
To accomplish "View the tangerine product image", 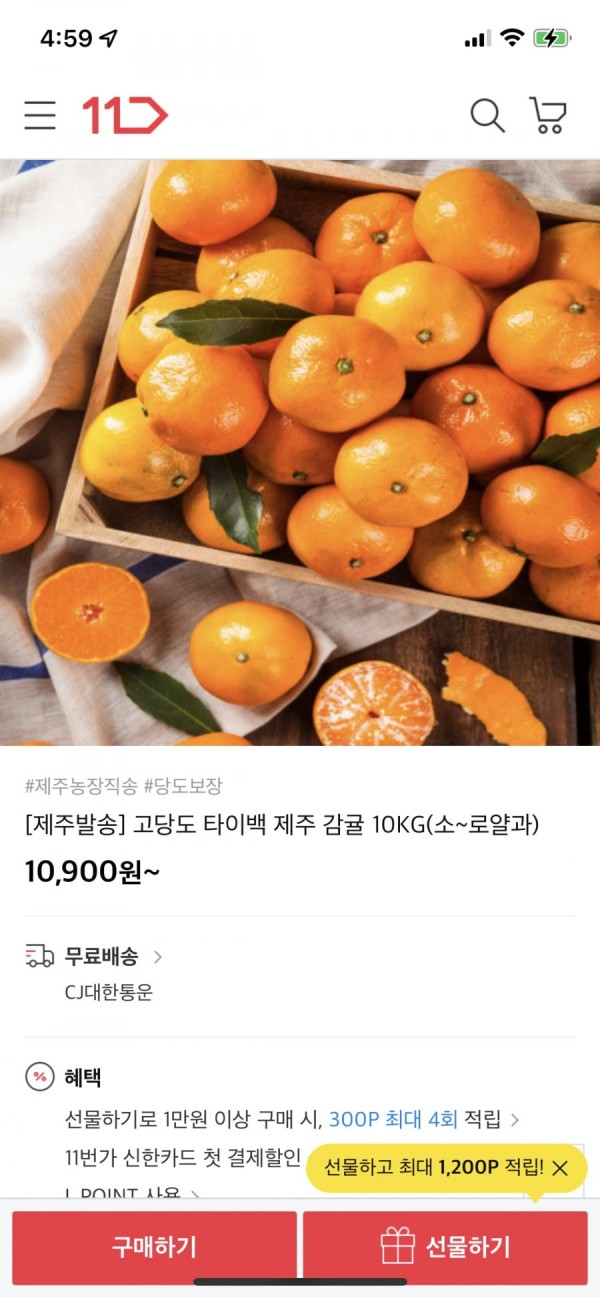I will 300,452.
